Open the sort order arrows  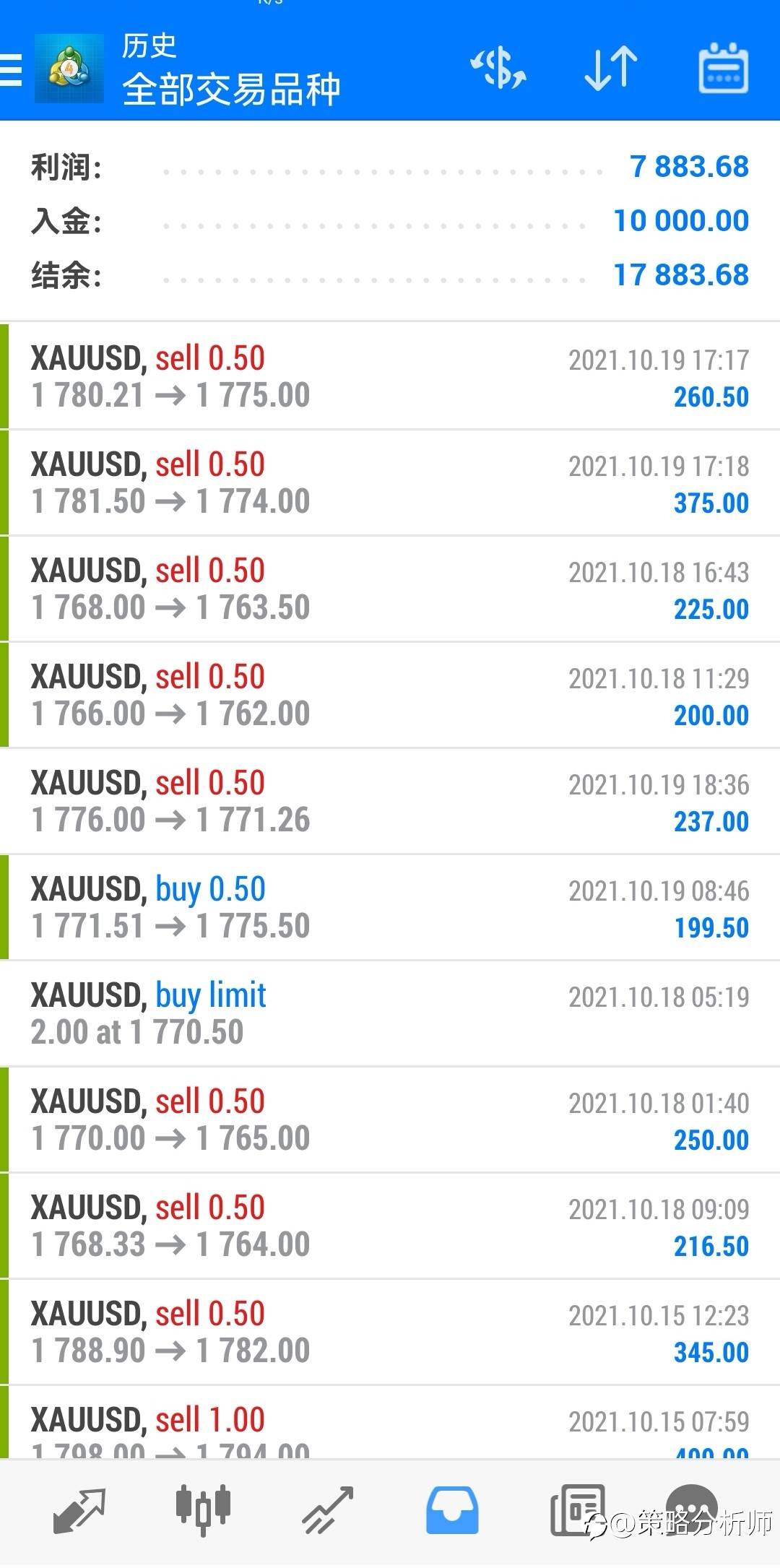[x=611, y=69]
